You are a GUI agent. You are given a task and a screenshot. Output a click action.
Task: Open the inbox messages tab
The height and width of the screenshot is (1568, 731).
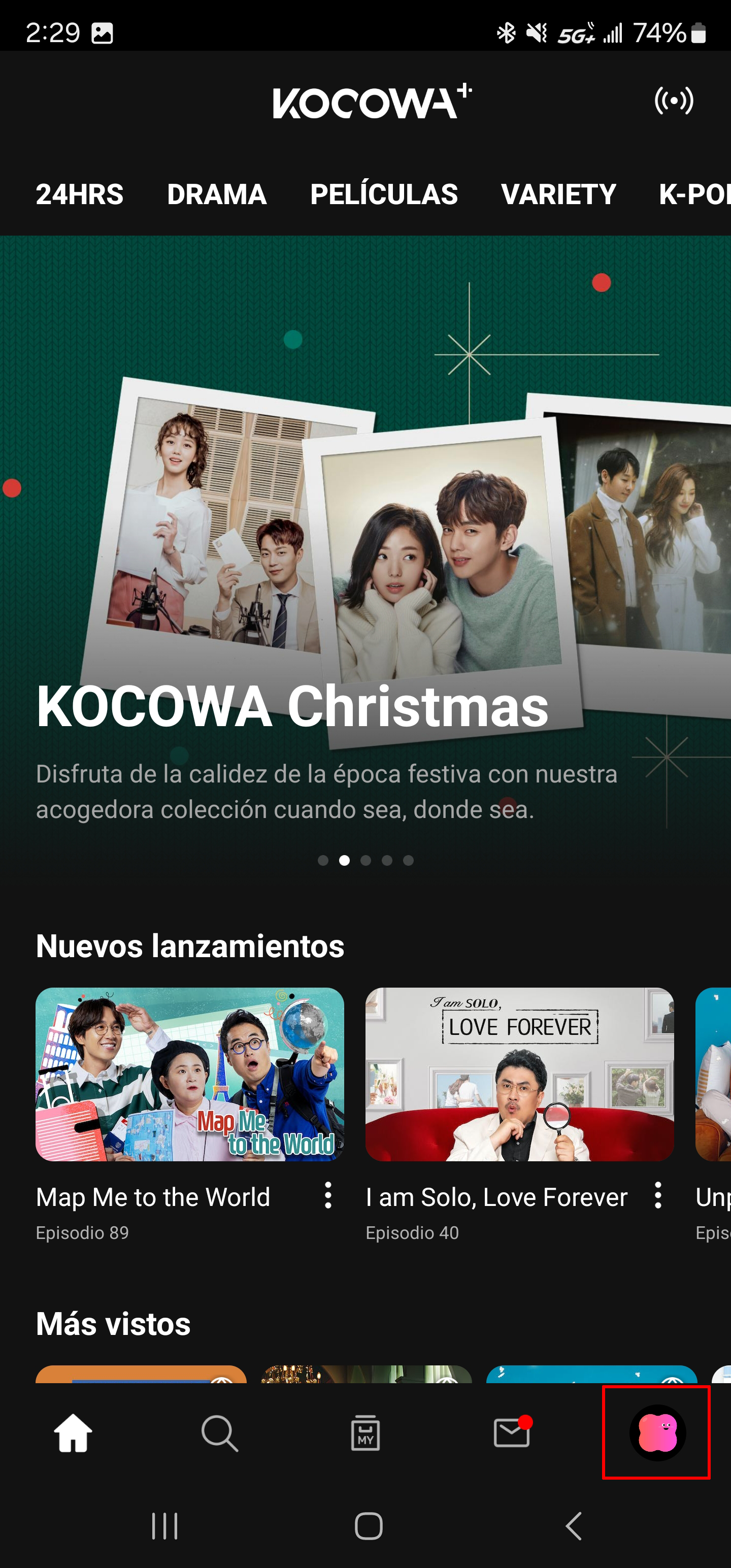(511, 1433)
